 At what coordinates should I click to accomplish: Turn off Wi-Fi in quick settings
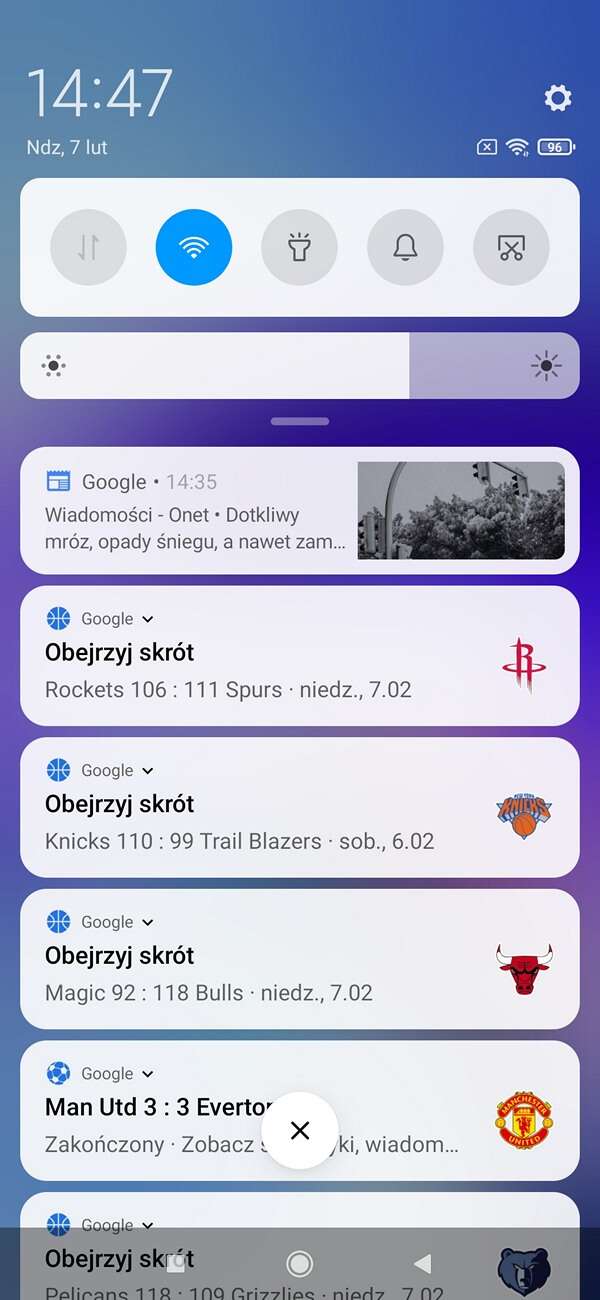pos(194,247)
